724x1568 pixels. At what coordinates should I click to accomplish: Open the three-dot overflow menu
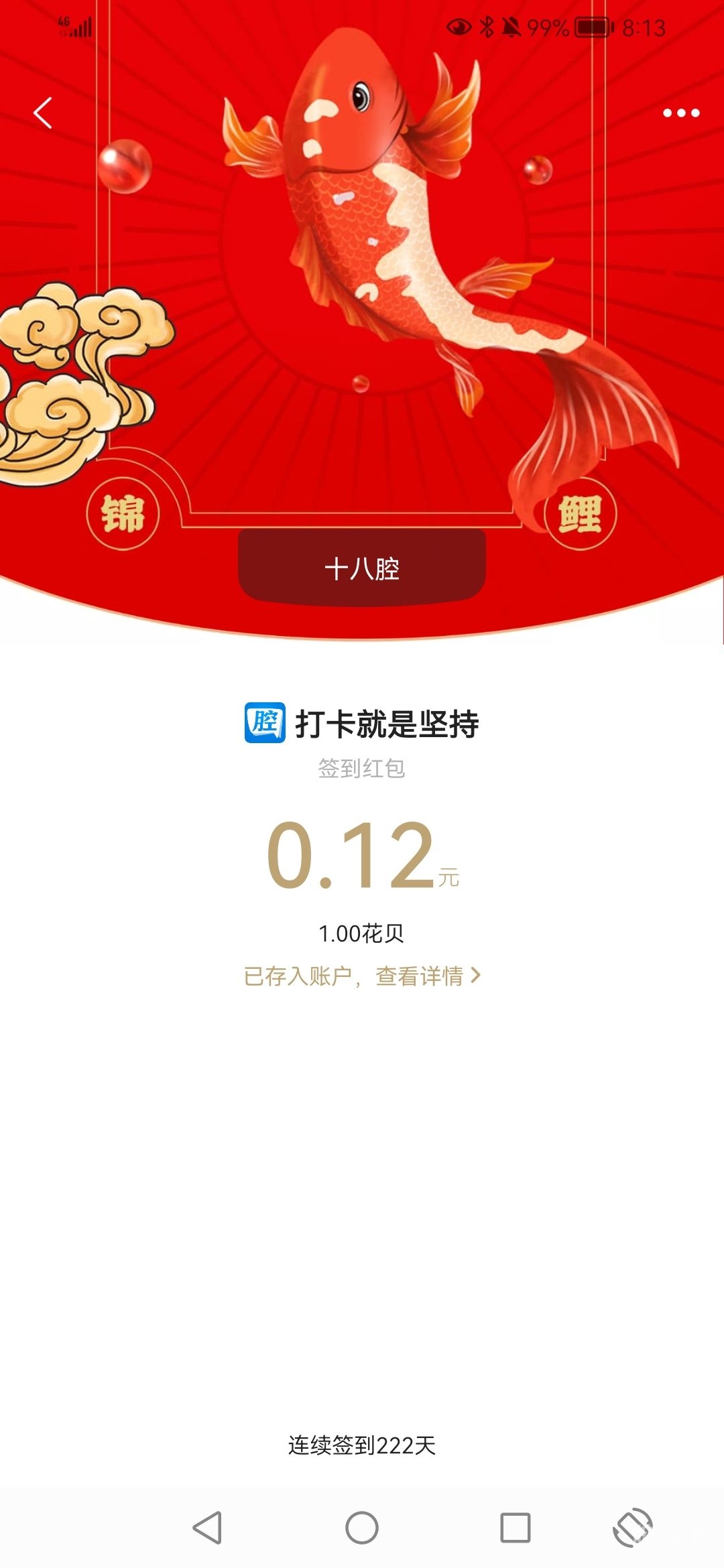[x=681, y=113]
